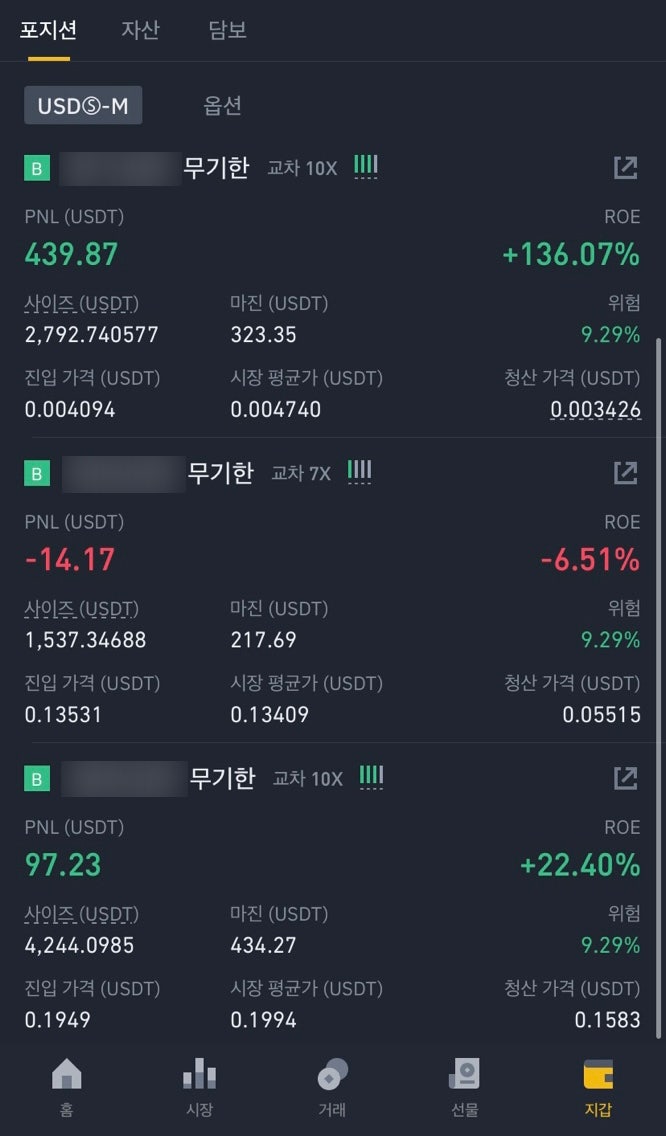The width and height of the screenshot is (666, 1136).
Task: Tap 교차 7X leverage setting
Action: pos(301,474)
